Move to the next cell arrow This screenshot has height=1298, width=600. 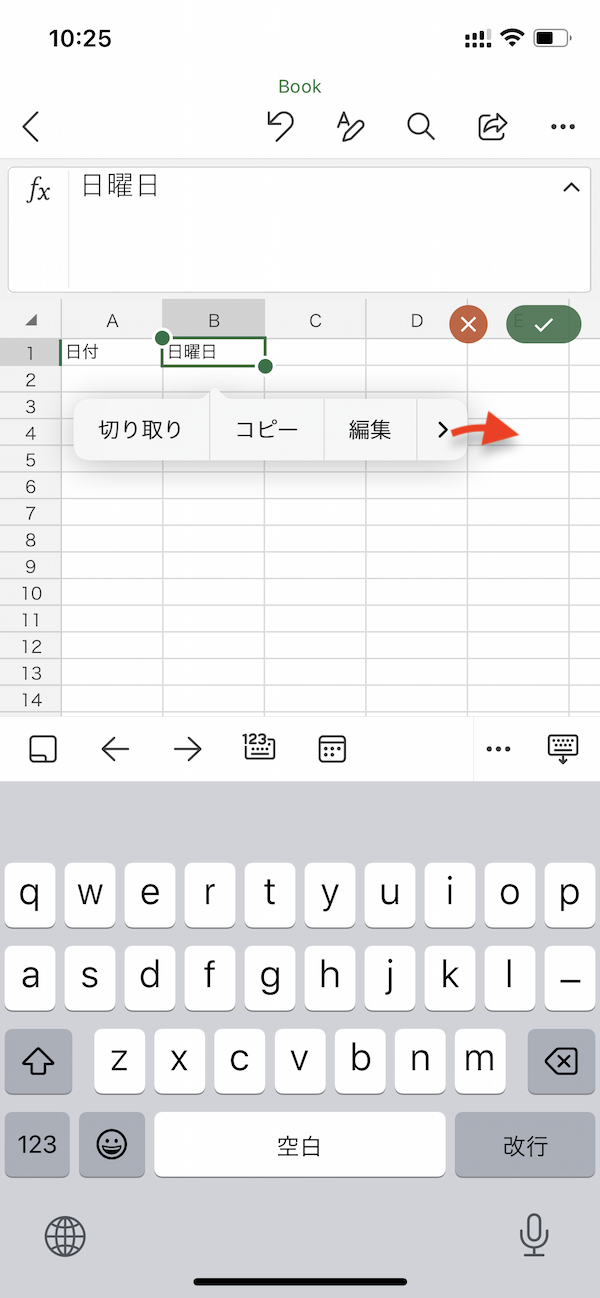pyautogui.click(x=188, y=749)
